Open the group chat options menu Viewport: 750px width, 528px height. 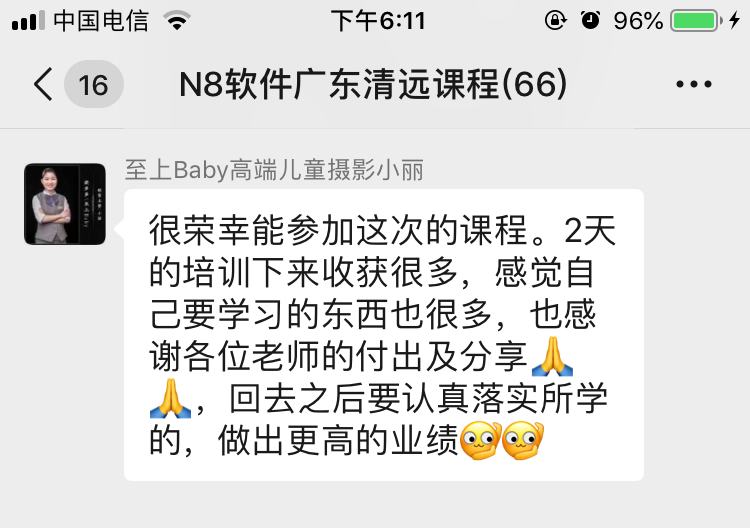click(x=694, y=85)
